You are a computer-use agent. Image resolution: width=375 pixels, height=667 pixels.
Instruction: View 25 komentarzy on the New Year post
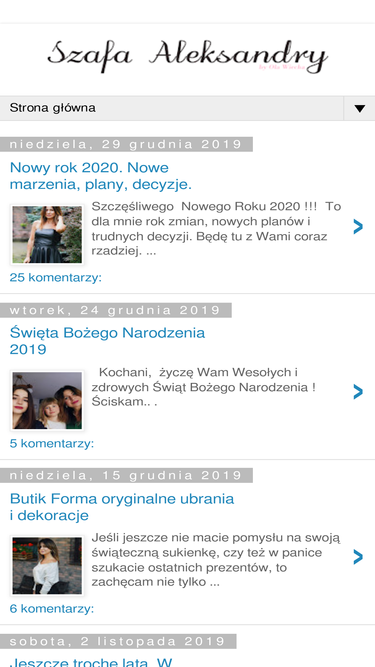[56, 278]
